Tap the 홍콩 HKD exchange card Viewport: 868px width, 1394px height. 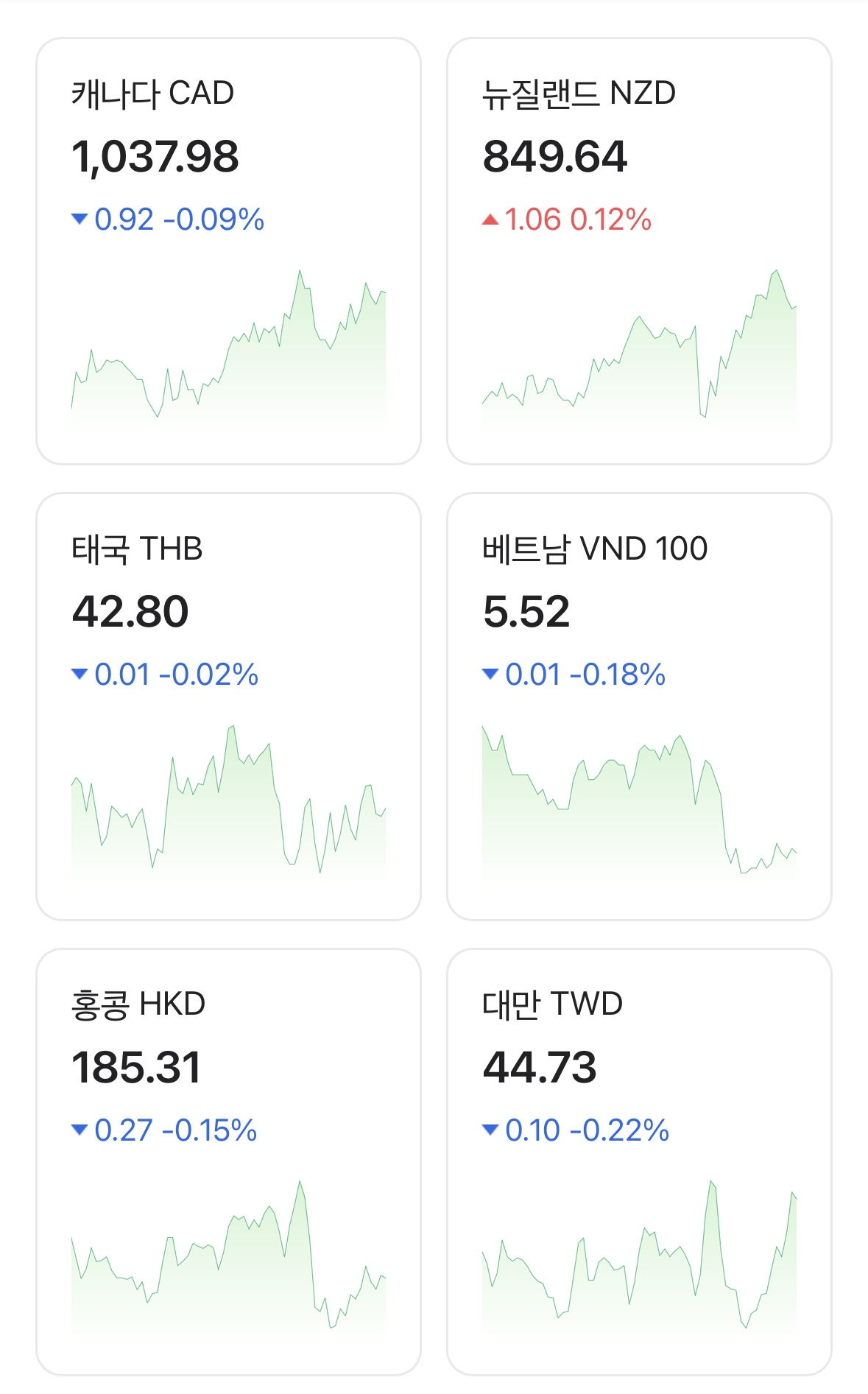point(228,1161)
